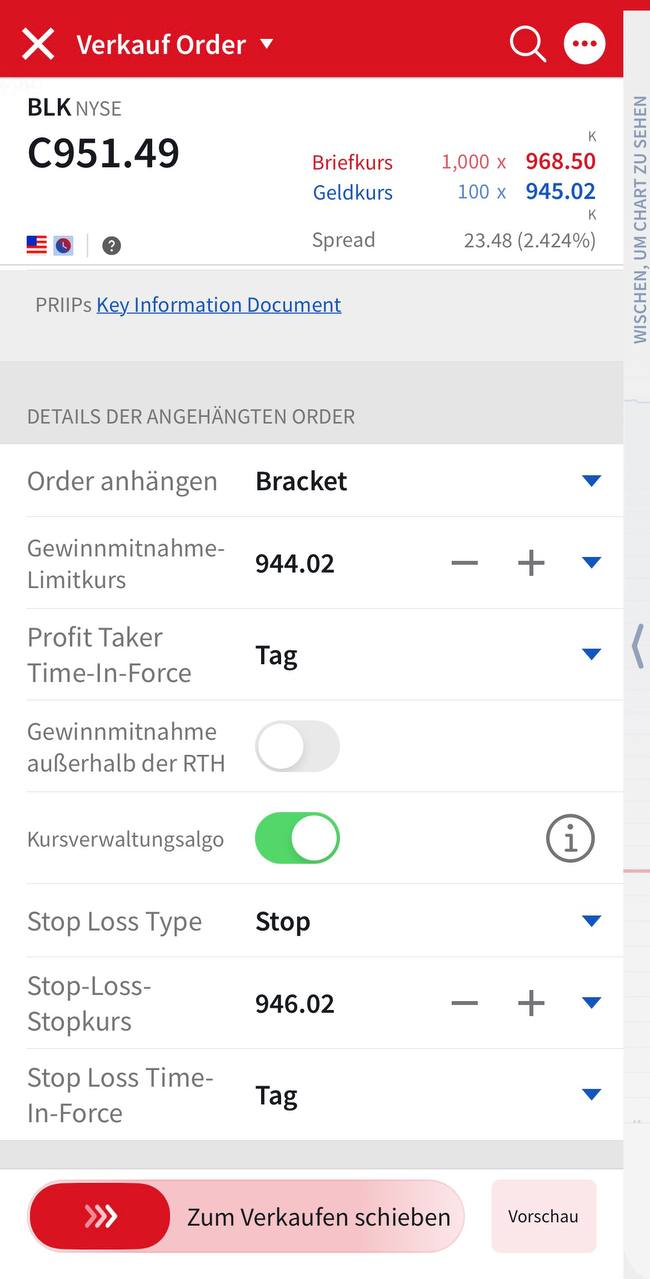Open the three-dot overflow menu
Viewport: 650px width, 1279px height.
coord(585,44)
